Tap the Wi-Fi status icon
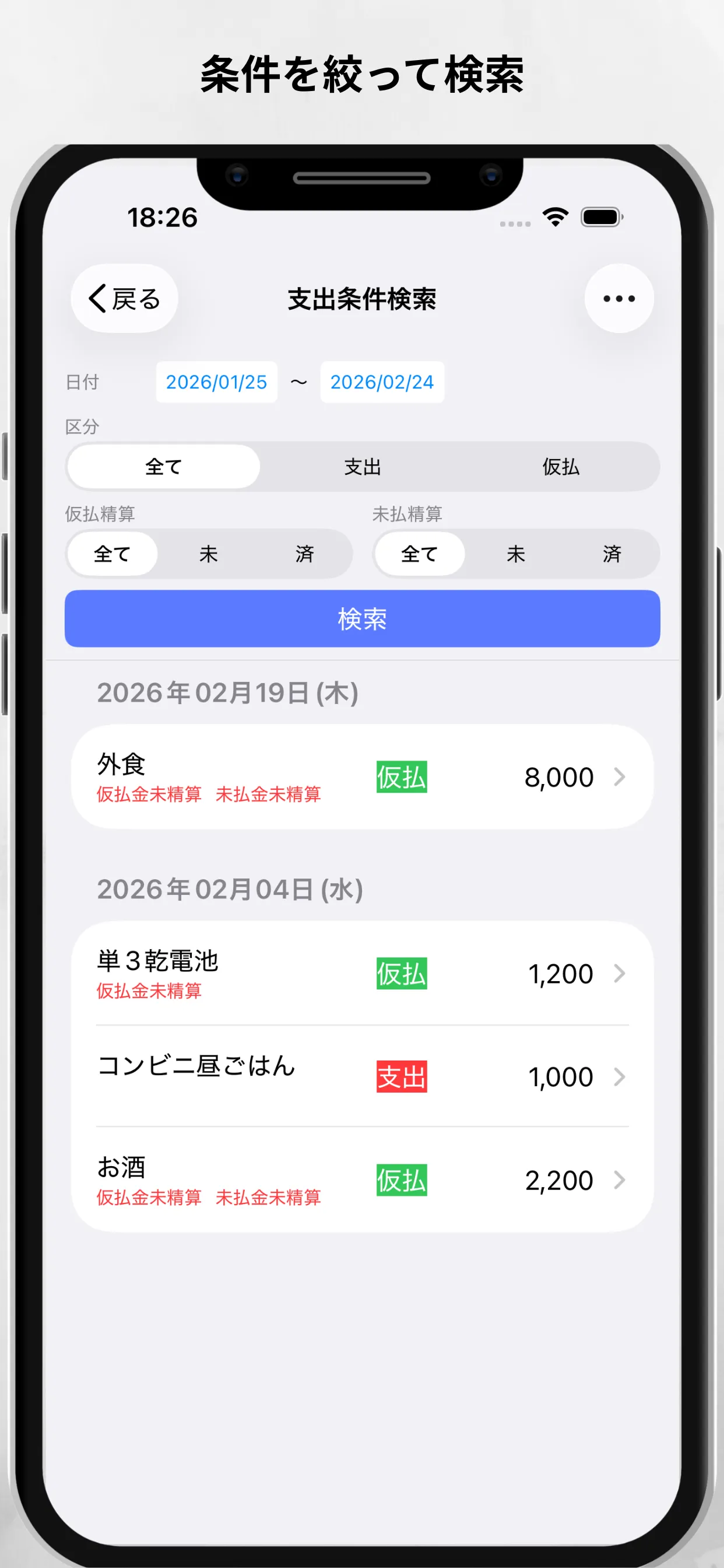The height and width of the screenshot is (1568, 724). click(555, 216)
